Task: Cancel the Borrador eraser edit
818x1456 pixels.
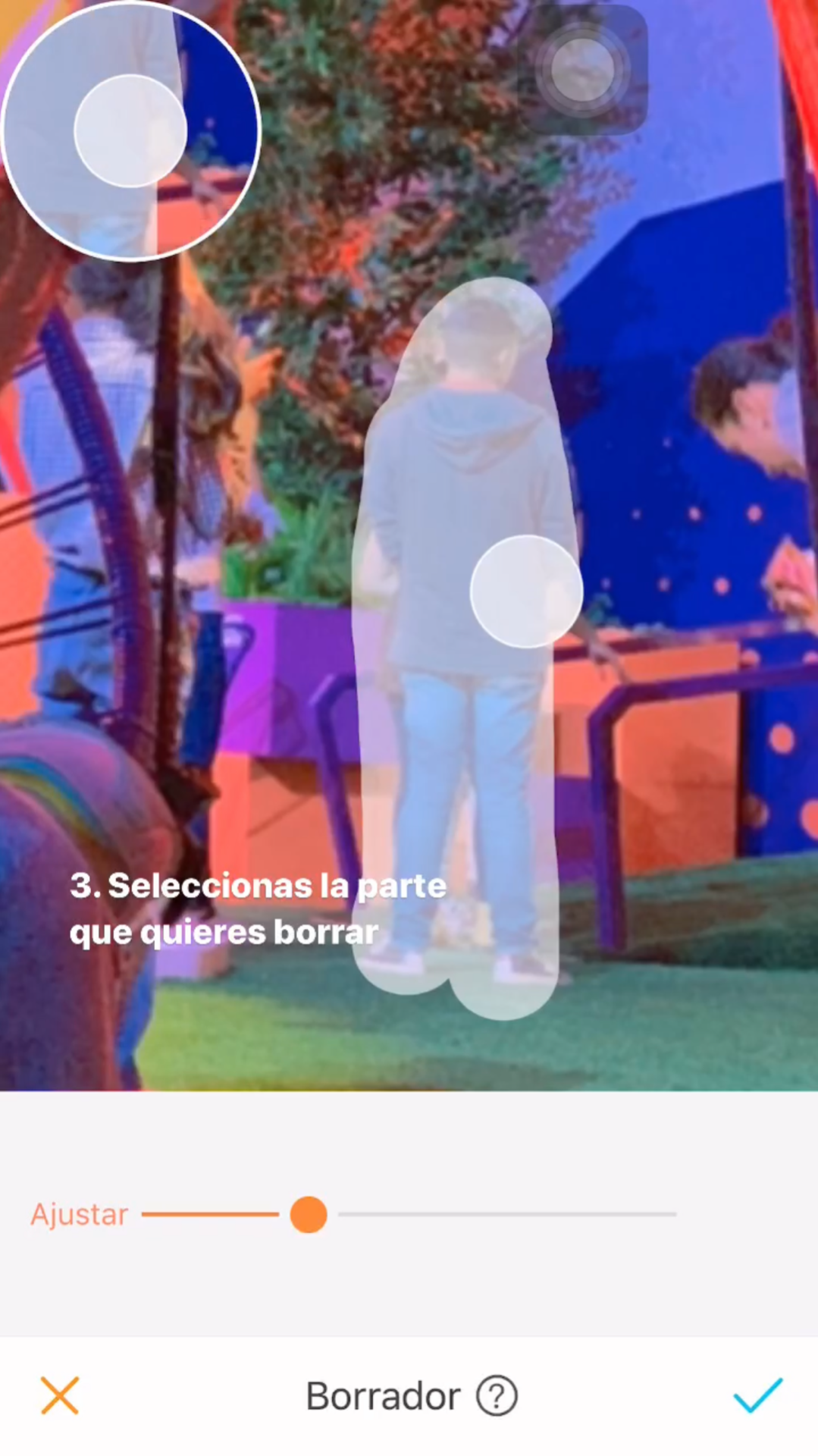Action: [x=60, y=1396]
